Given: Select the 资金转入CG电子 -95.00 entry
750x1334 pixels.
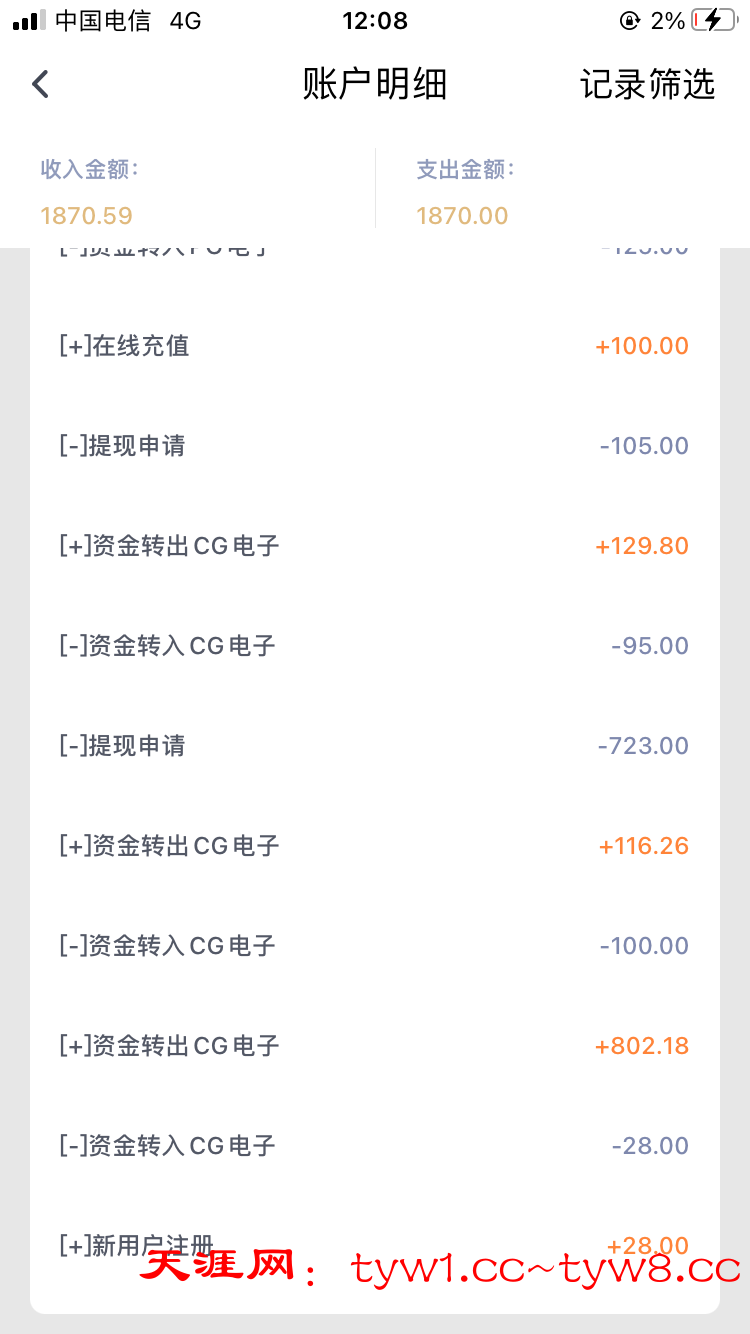Looking at the screenshot, I should tap(375, 645).
